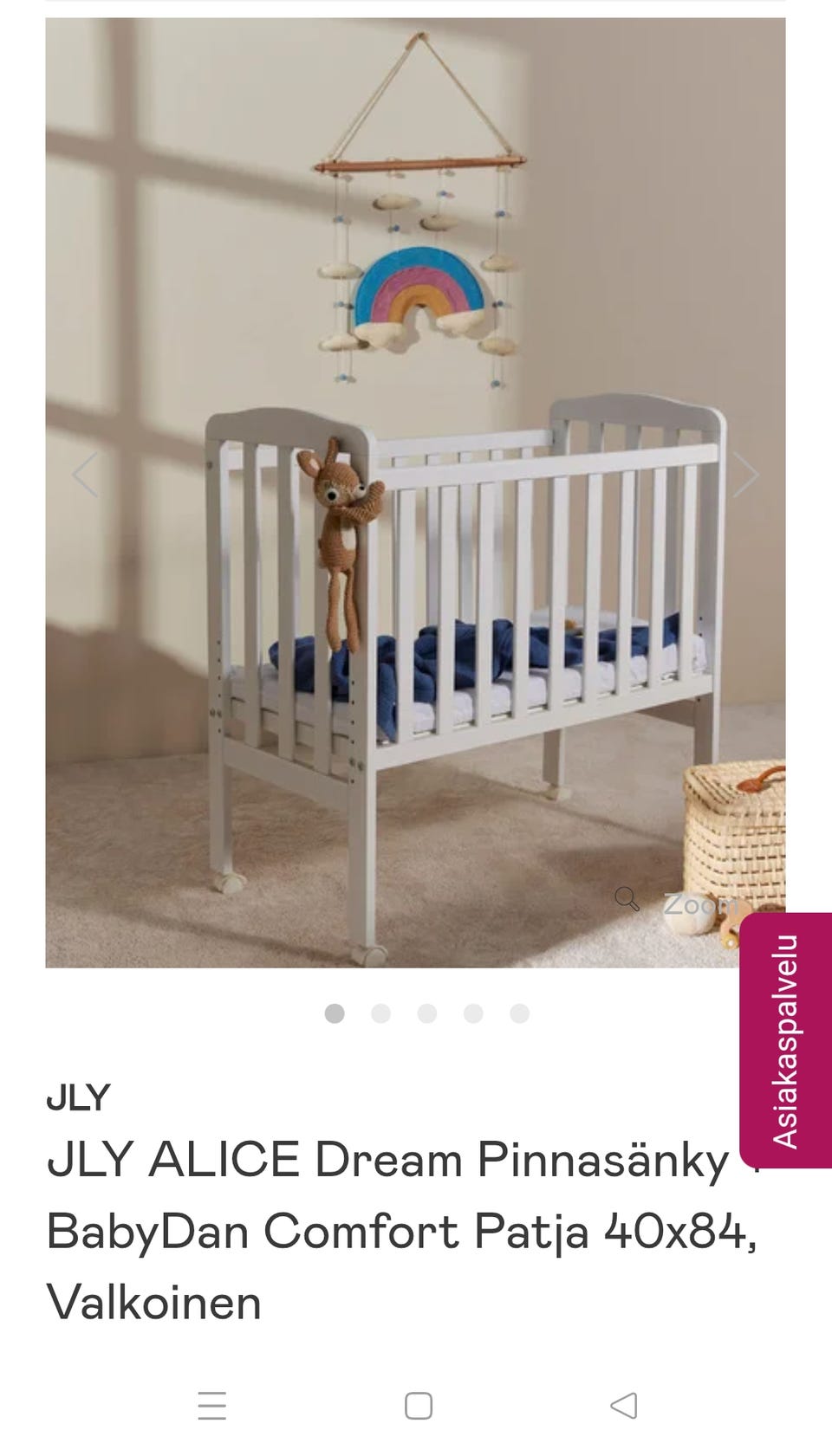Jump to the fifth image dot
This screenshot has width=832, height=1456.
pyautogui.click(x=519, y=1013)
